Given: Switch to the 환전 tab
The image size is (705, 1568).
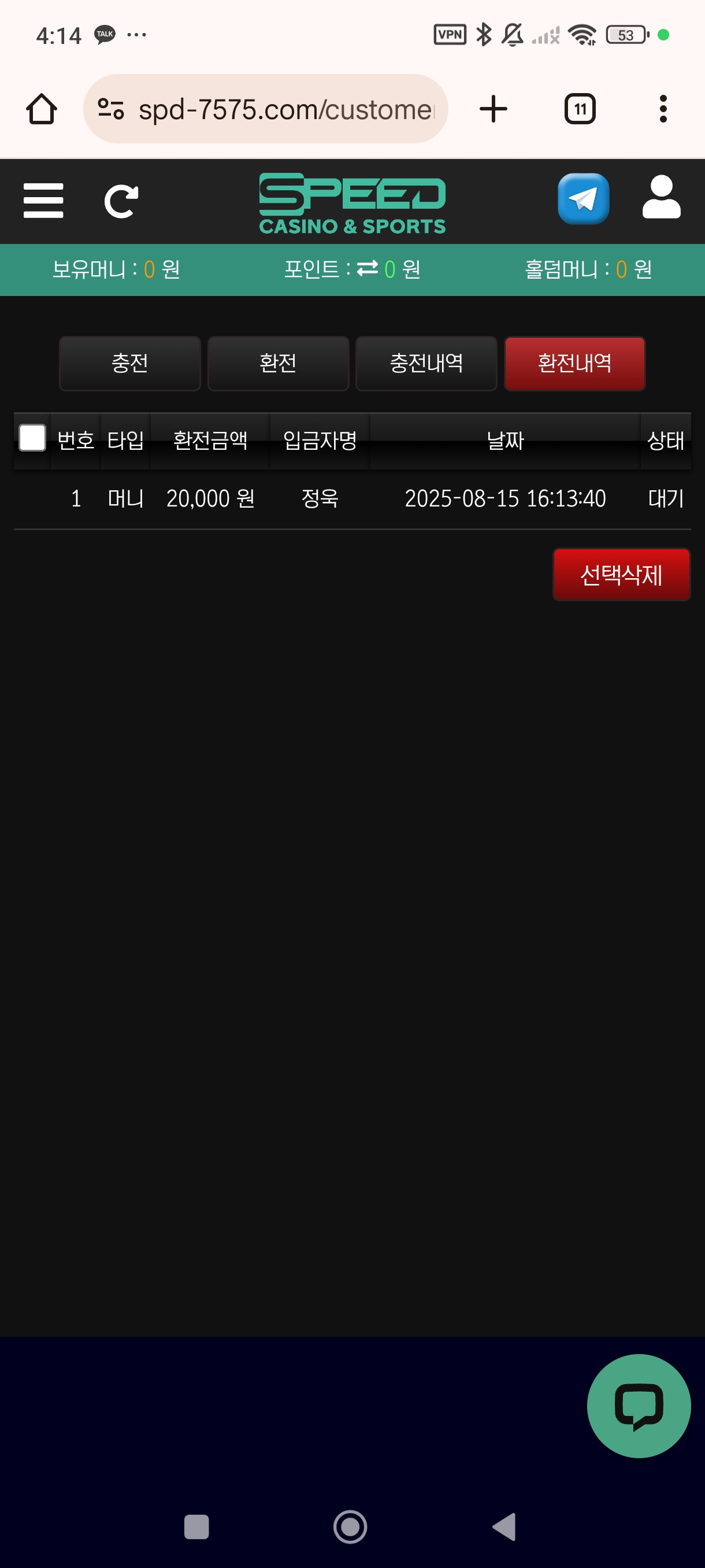Looking at the screenshot, I should [x=278, y=364].
